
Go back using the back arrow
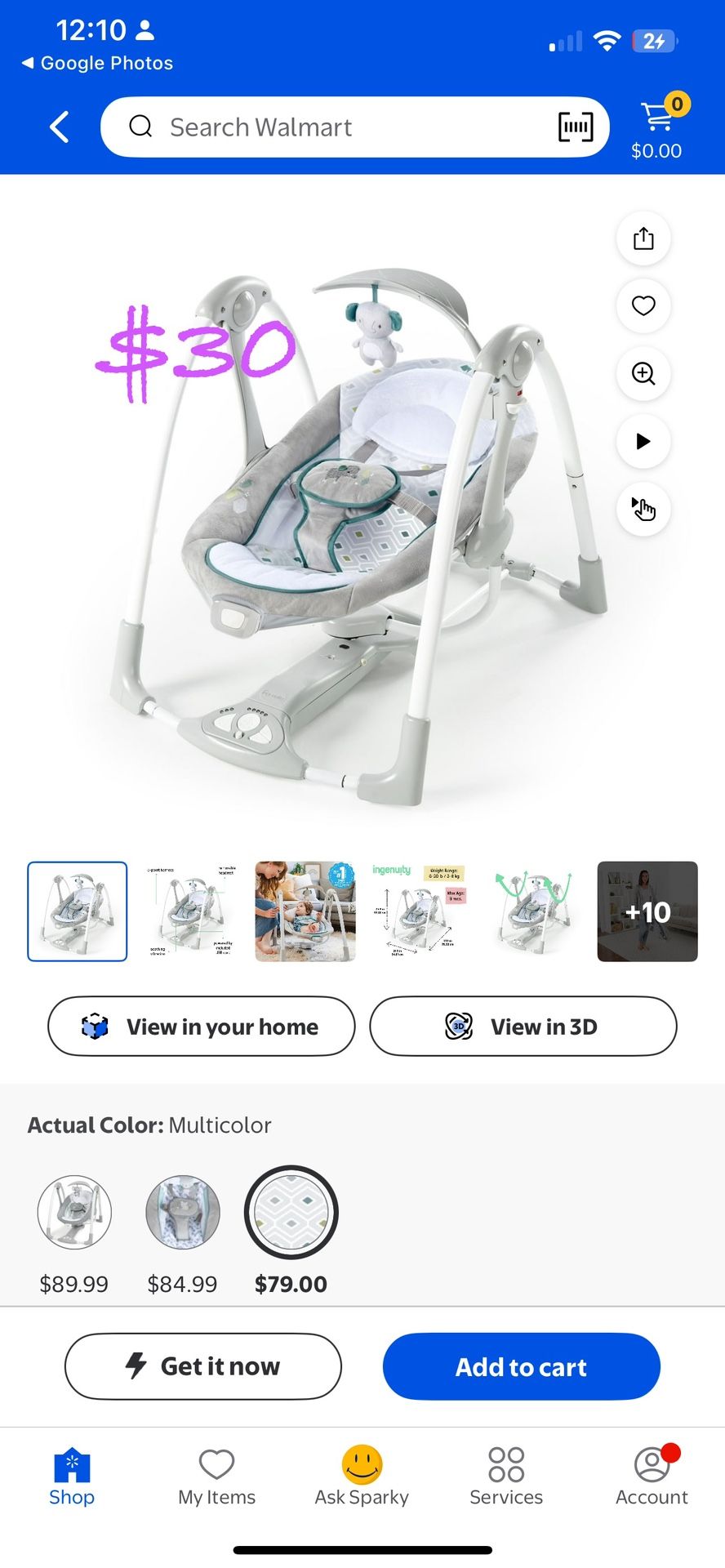point(59,127)
